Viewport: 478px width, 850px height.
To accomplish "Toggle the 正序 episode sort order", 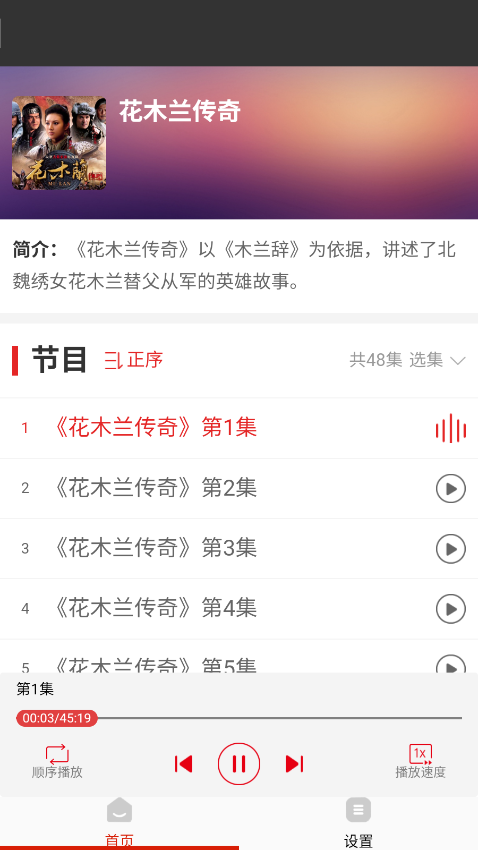I will [133, 360].
